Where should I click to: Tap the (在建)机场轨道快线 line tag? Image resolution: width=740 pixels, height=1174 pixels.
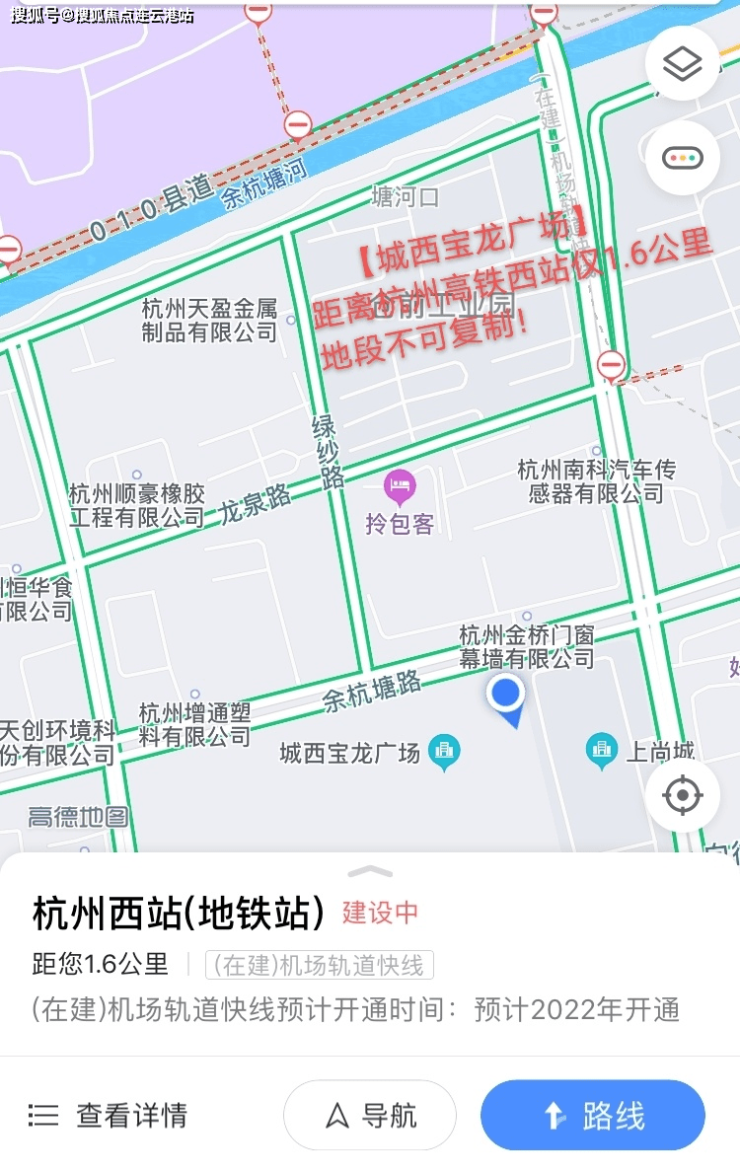pyautogui.click(x=319, y=965)
